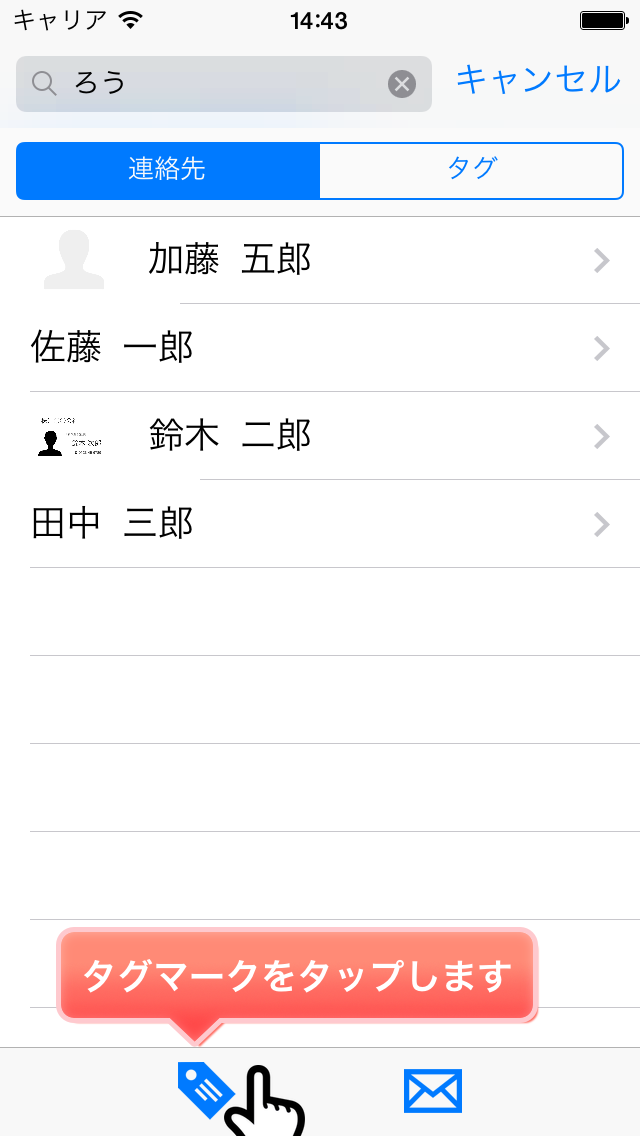
Task: Switch to the 連絡先 segment
Action: coord(167,170)
